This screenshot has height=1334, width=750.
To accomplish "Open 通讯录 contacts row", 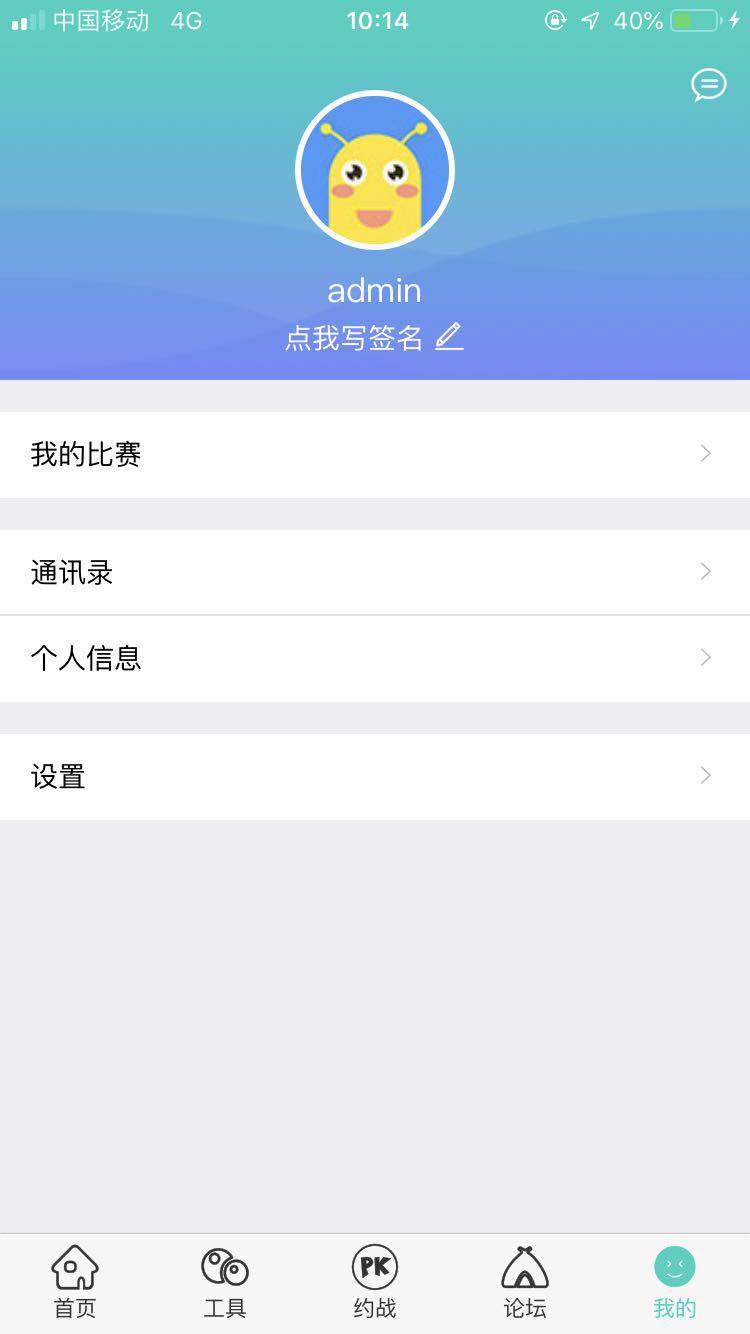I will 375,572.
